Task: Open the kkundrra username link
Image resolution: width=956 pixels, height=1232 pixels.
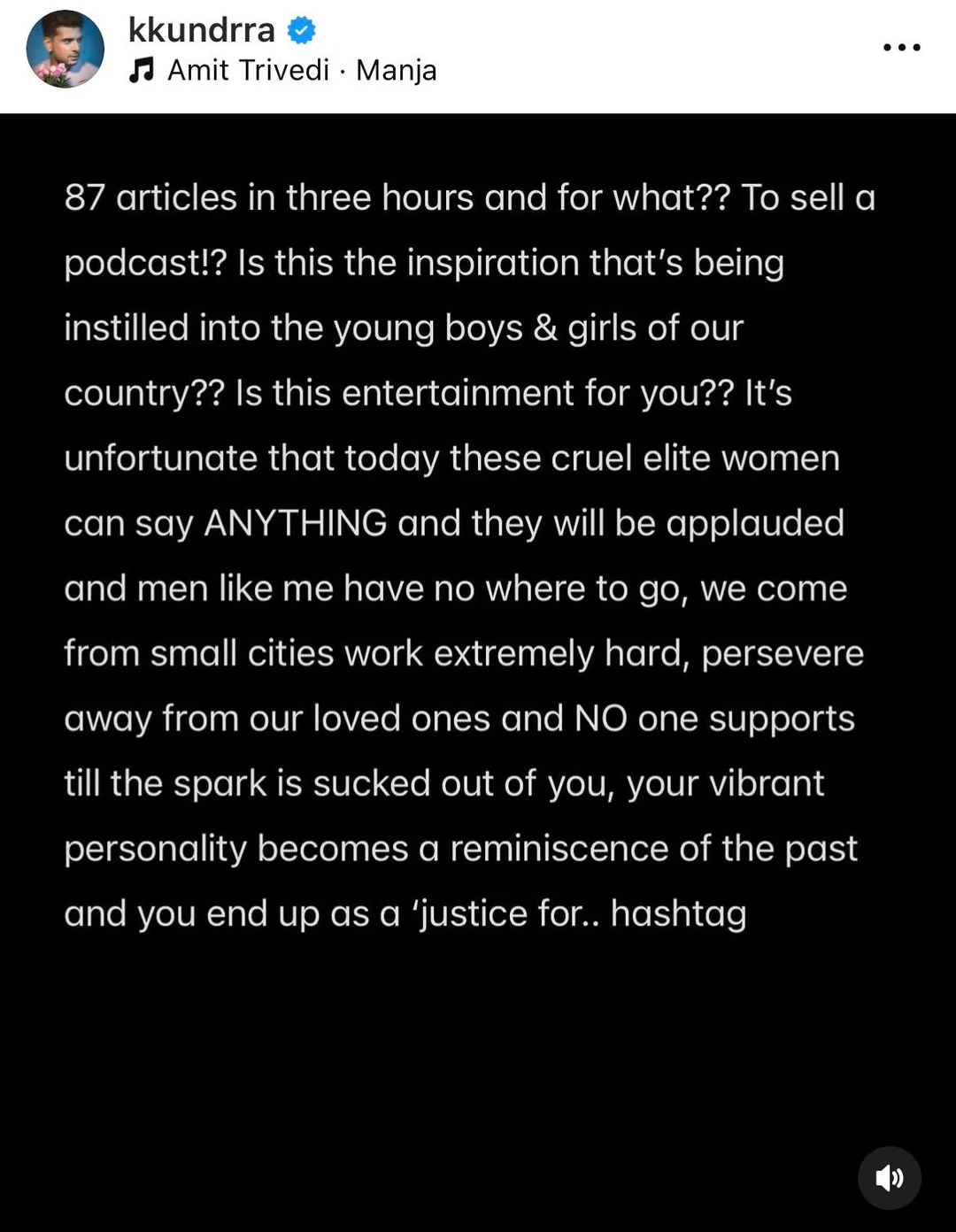Action: pos(202,30)
